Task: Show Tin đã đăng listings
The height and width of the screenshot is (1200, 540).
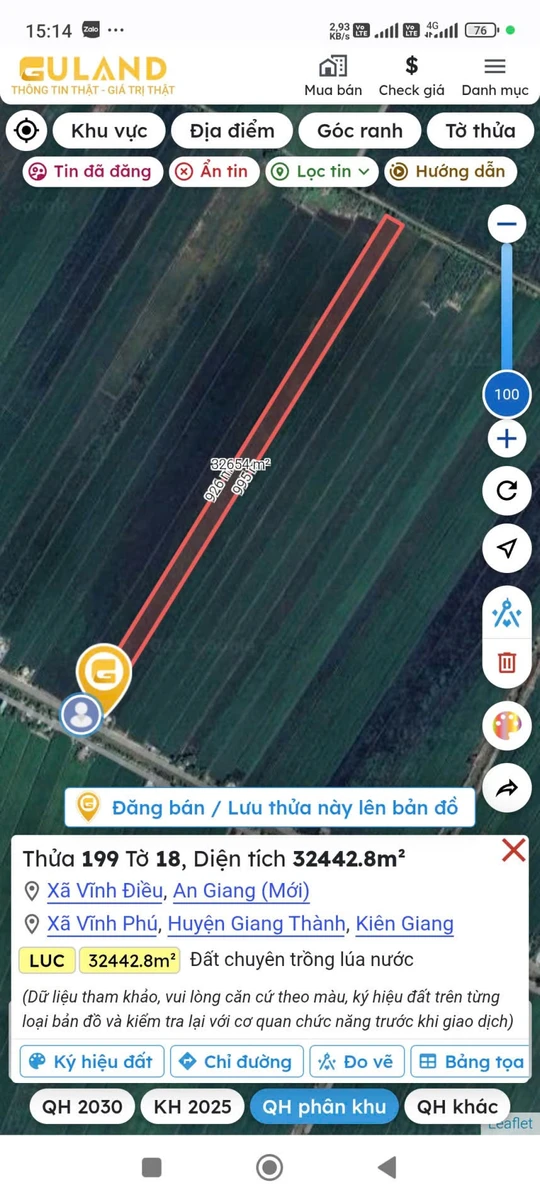Action: tap(92, 171)
